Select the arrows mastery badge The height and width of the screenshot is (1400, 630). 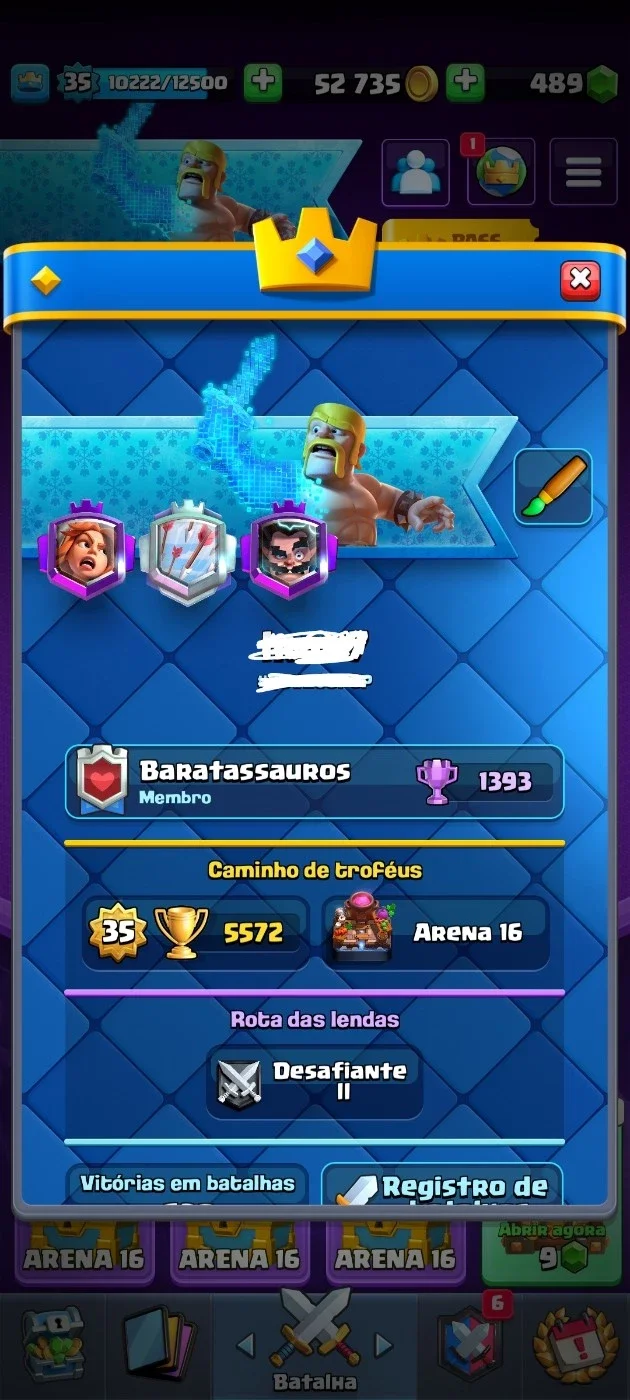tap(189, 553)
